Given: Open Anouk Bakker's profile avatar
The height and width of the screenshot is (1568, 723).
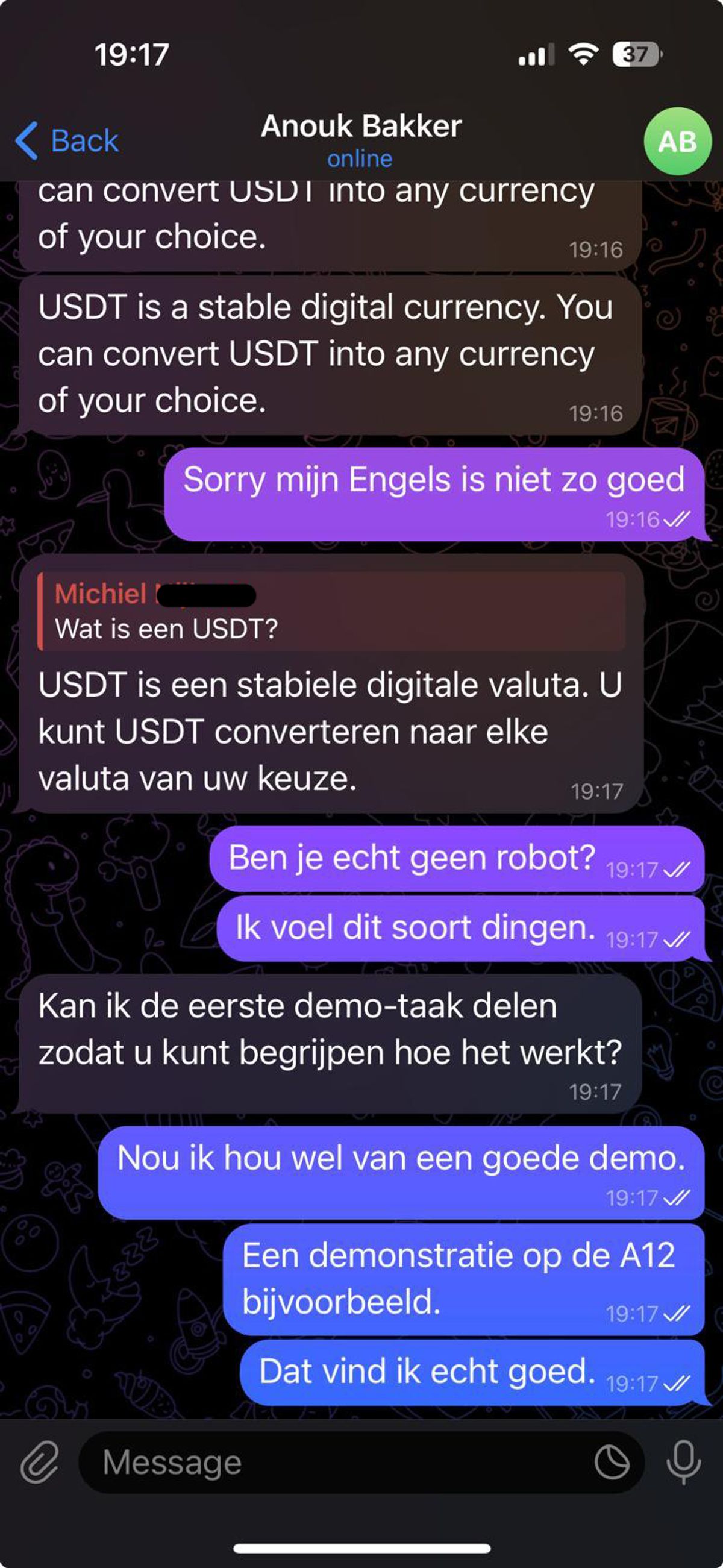Looking at the screenshot, I should (677, 141).
